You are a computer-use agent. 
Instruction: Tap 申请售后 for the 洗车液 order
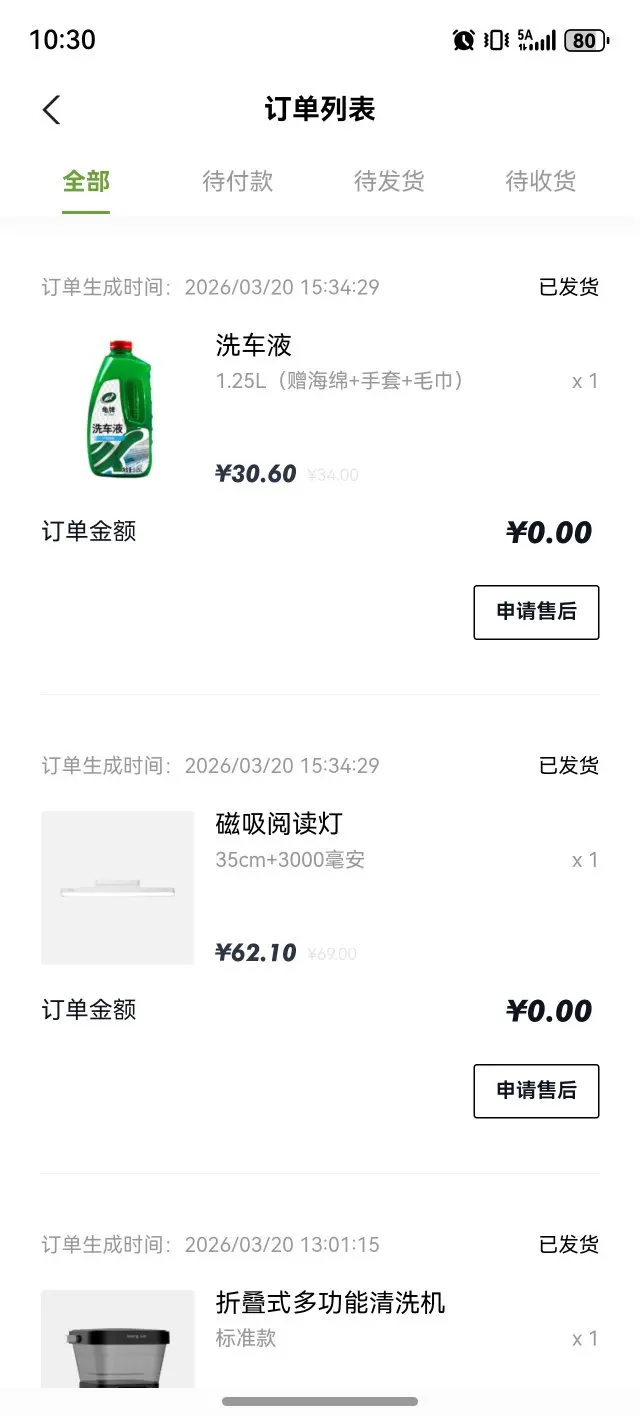click(536, 612)
